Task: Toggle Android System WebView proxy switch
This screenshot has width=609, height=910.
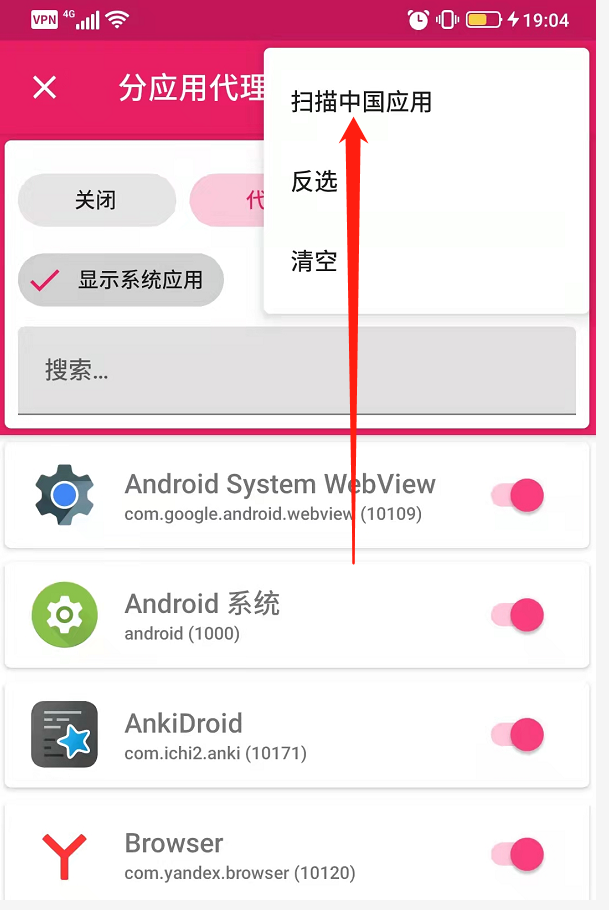Action: pos(518,495)
